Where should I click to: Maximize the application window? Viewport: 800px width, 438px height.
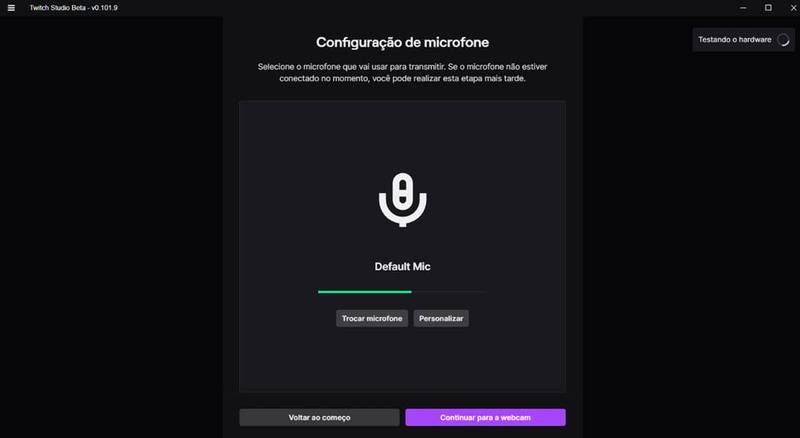tap(768, 8)
